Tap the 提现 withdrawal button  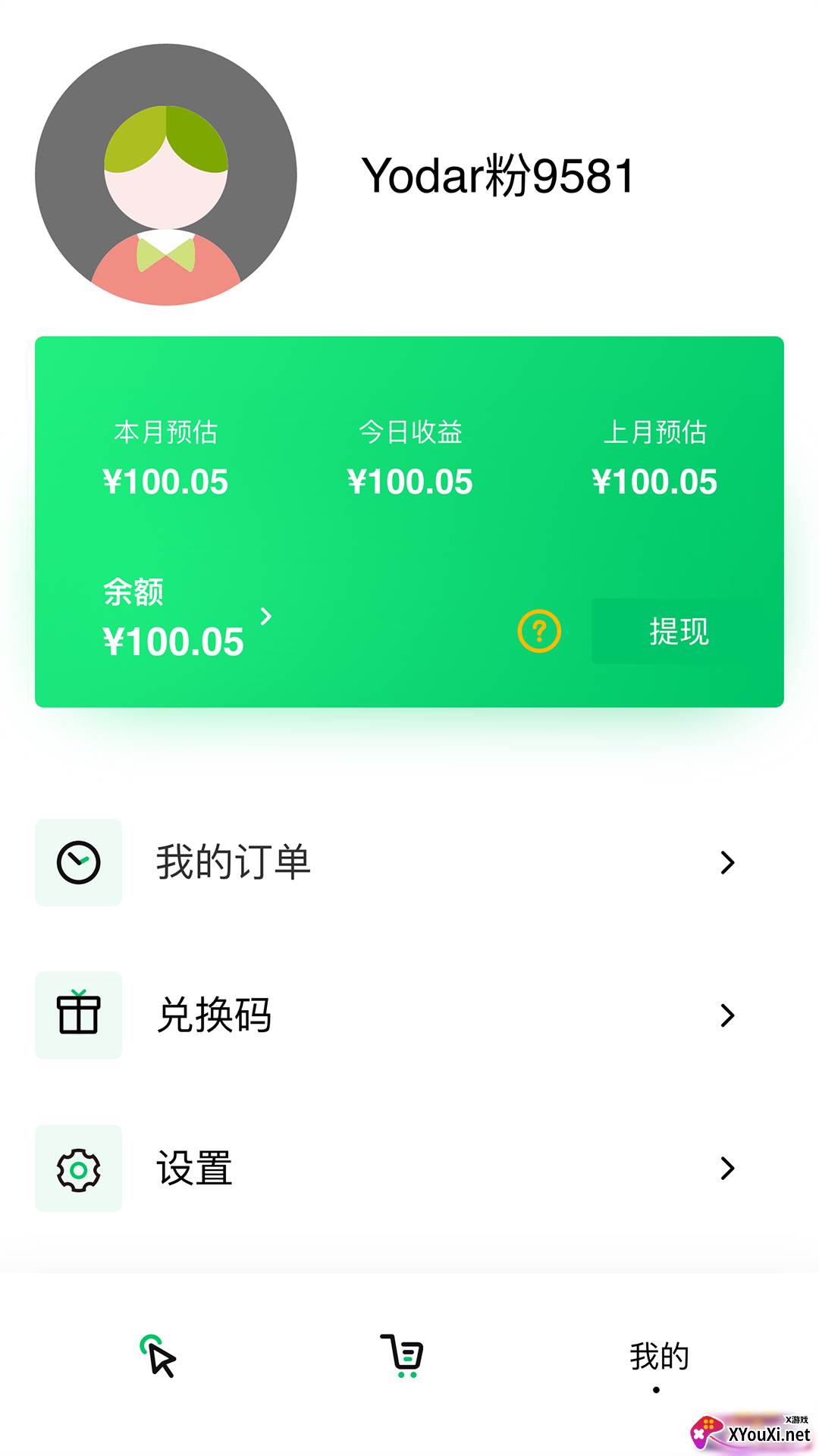(678, 632)
